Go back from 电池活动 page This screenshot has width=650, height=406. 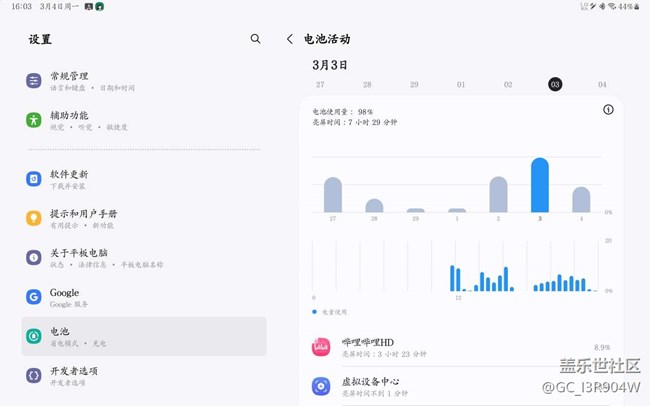tap(290, 39)
